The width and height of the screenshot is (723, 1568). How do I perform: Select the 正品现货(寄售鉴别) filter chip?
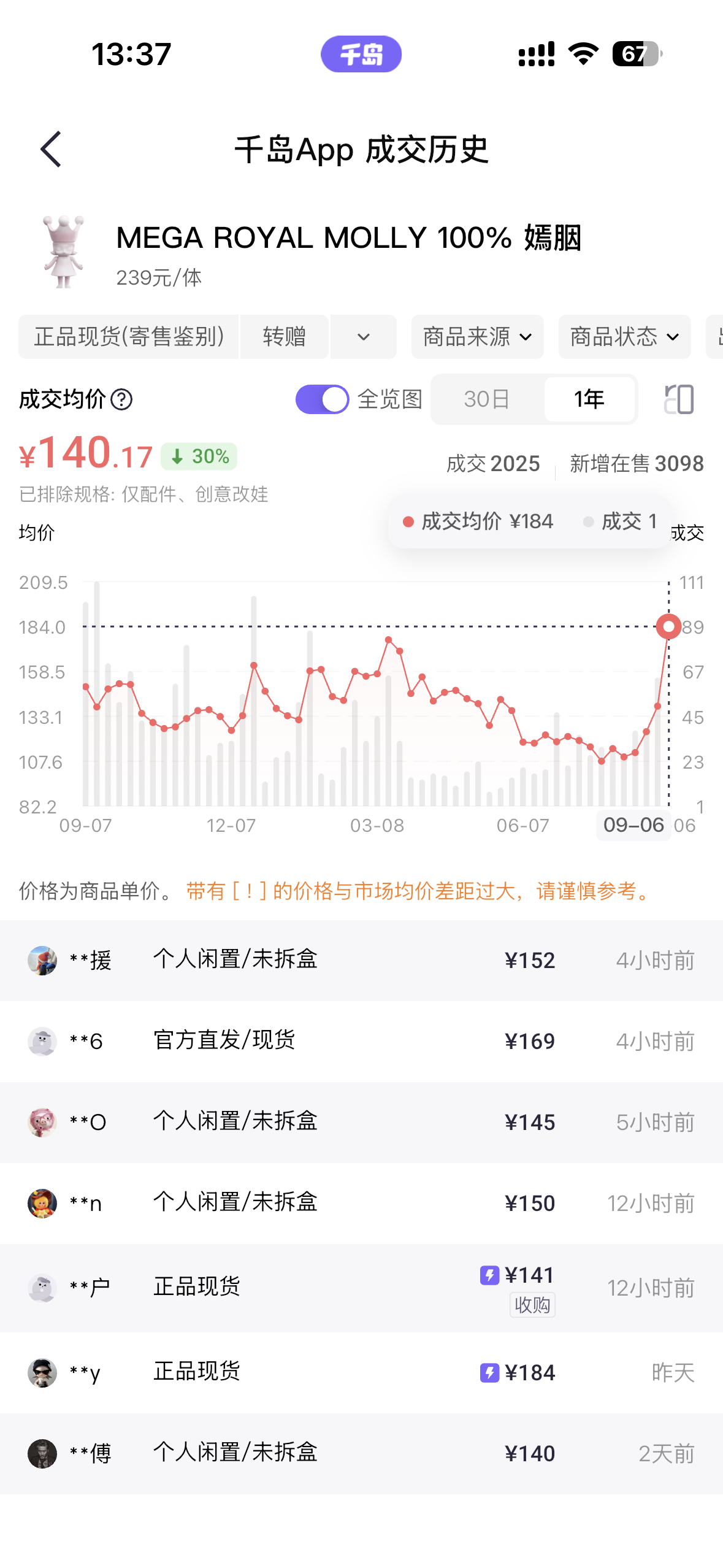tap(129, 337)
